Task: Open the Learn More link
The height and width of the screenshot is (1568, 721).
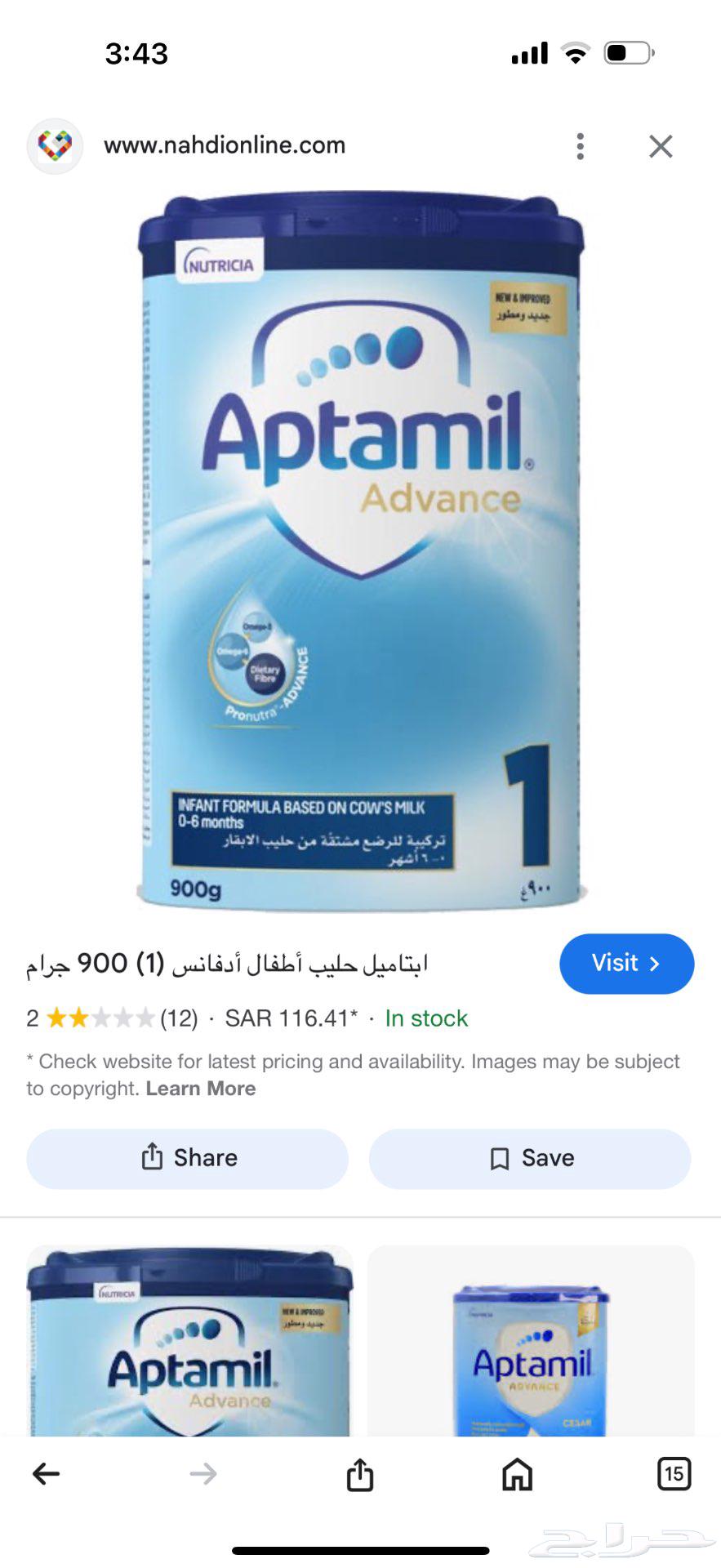Action: coord(201,1089)
